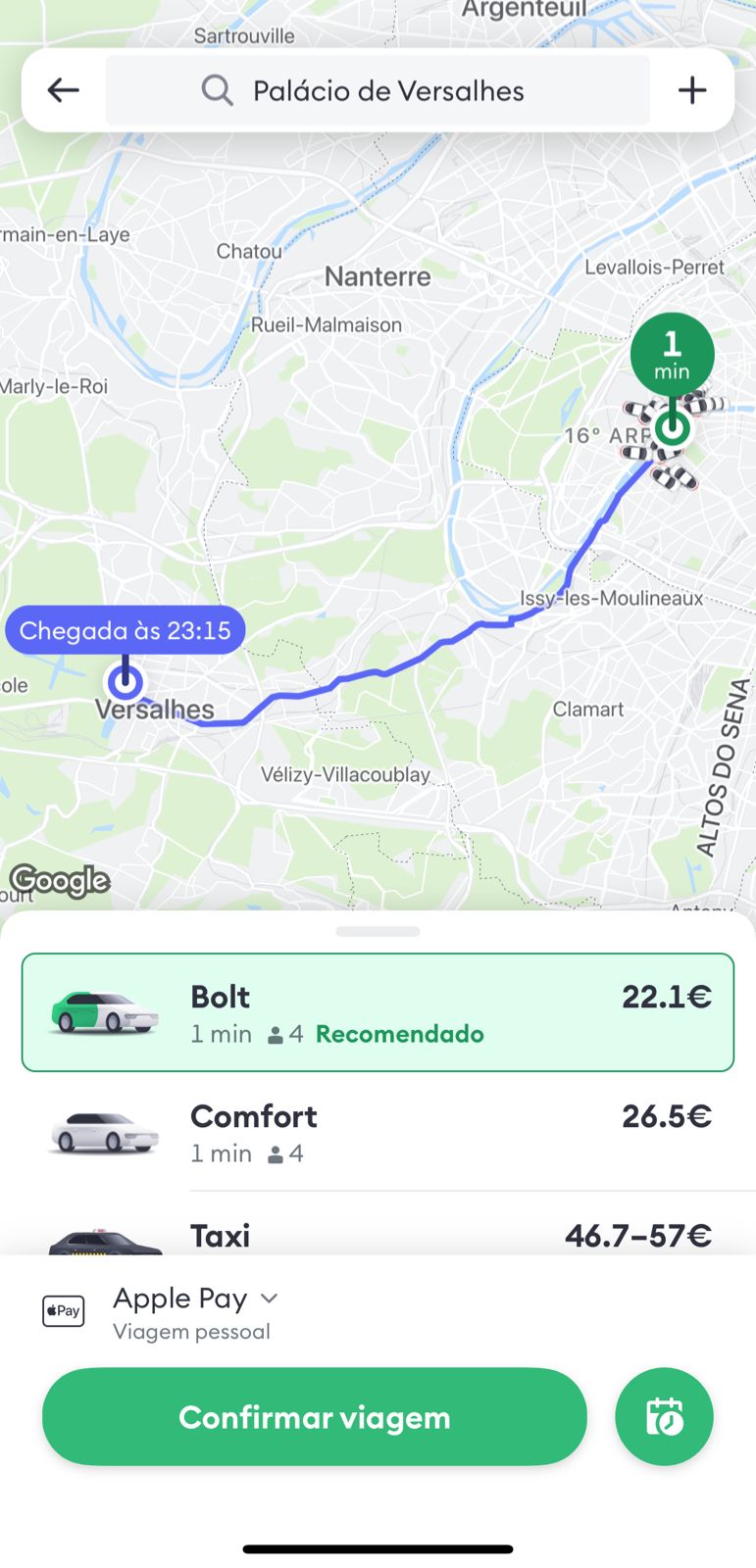
Task: Select the Bolt ride option
Action: pos(378,1012)
